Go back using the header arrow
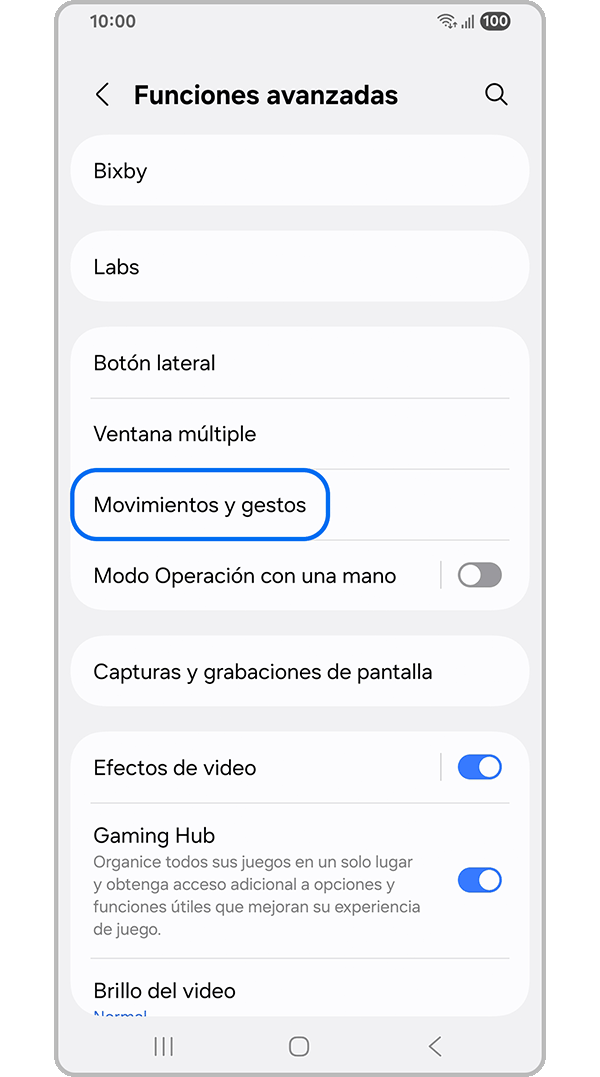Screen dimensions: 600x1077 (x=102, y=95)
